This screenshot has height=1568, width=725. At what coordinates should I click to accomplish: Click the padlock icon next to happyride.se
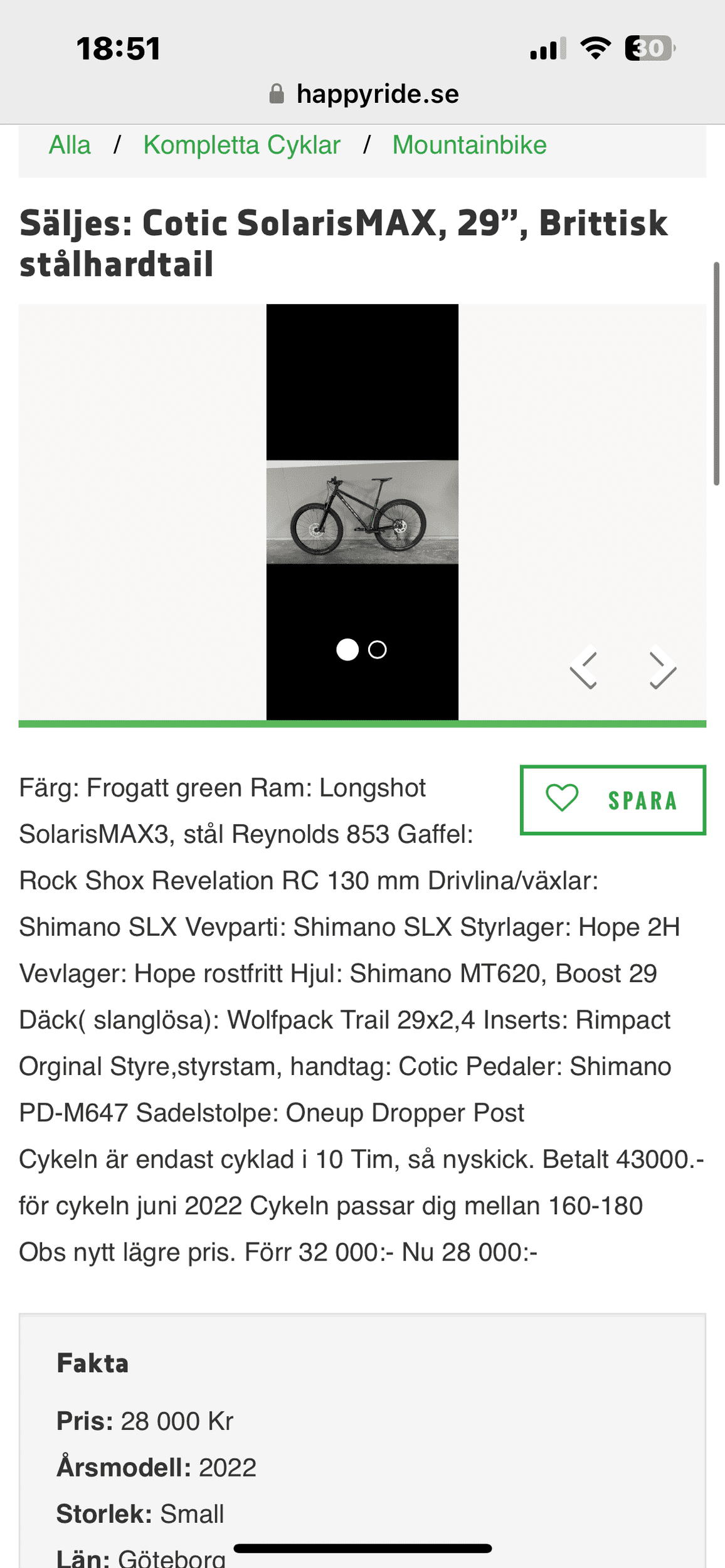coord(277,93)
